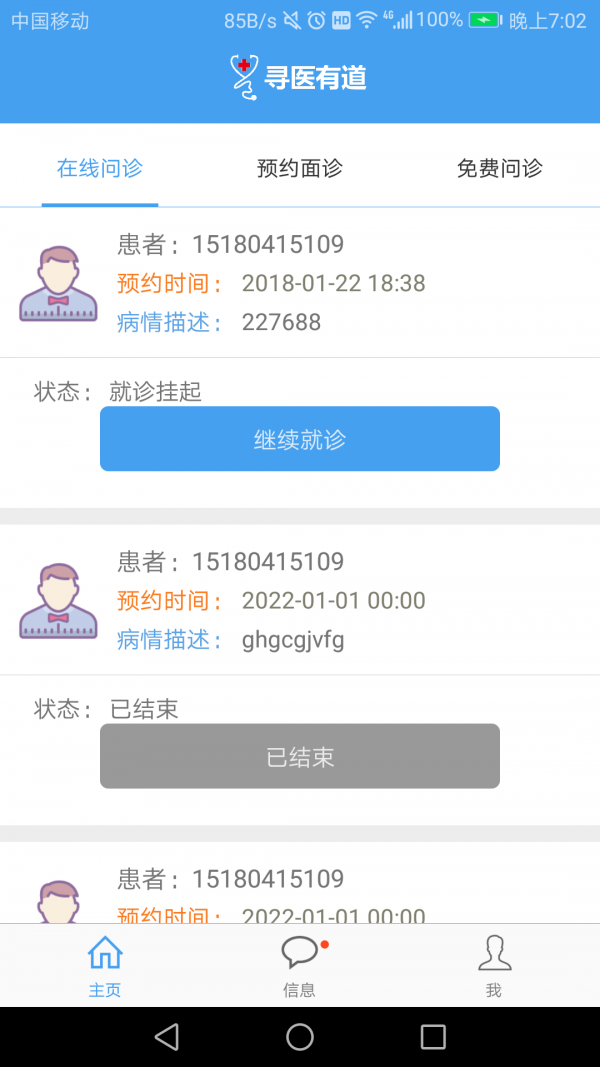The width and height of the screenshot is (600, 1067).
Task: Switch to the 在线问诊 tab
Action: coord(100,168)
